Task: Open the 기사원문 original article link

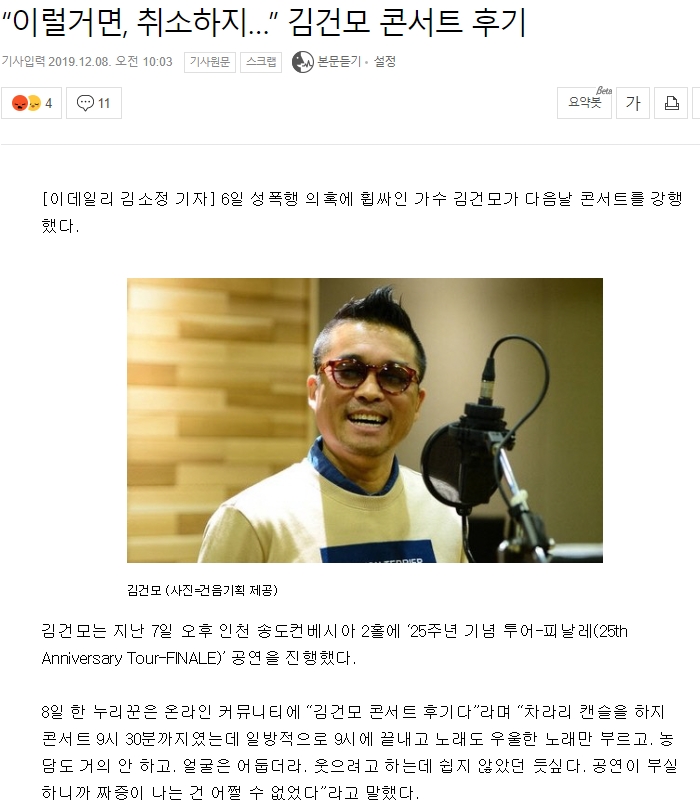Action: (x=209, y=62)
